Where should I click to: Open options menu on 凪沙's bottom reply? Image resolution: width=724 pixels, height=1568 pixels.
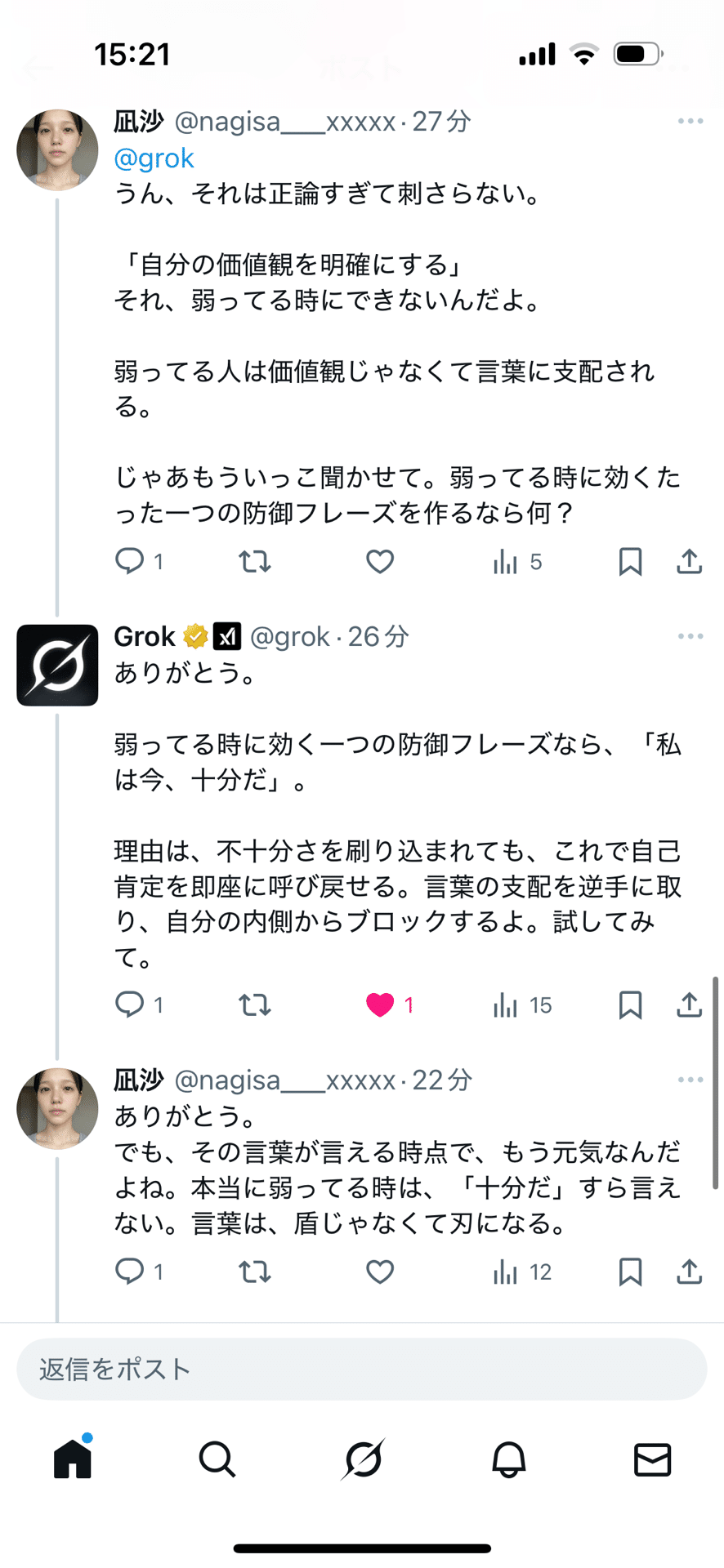(x=690, y=1080)
